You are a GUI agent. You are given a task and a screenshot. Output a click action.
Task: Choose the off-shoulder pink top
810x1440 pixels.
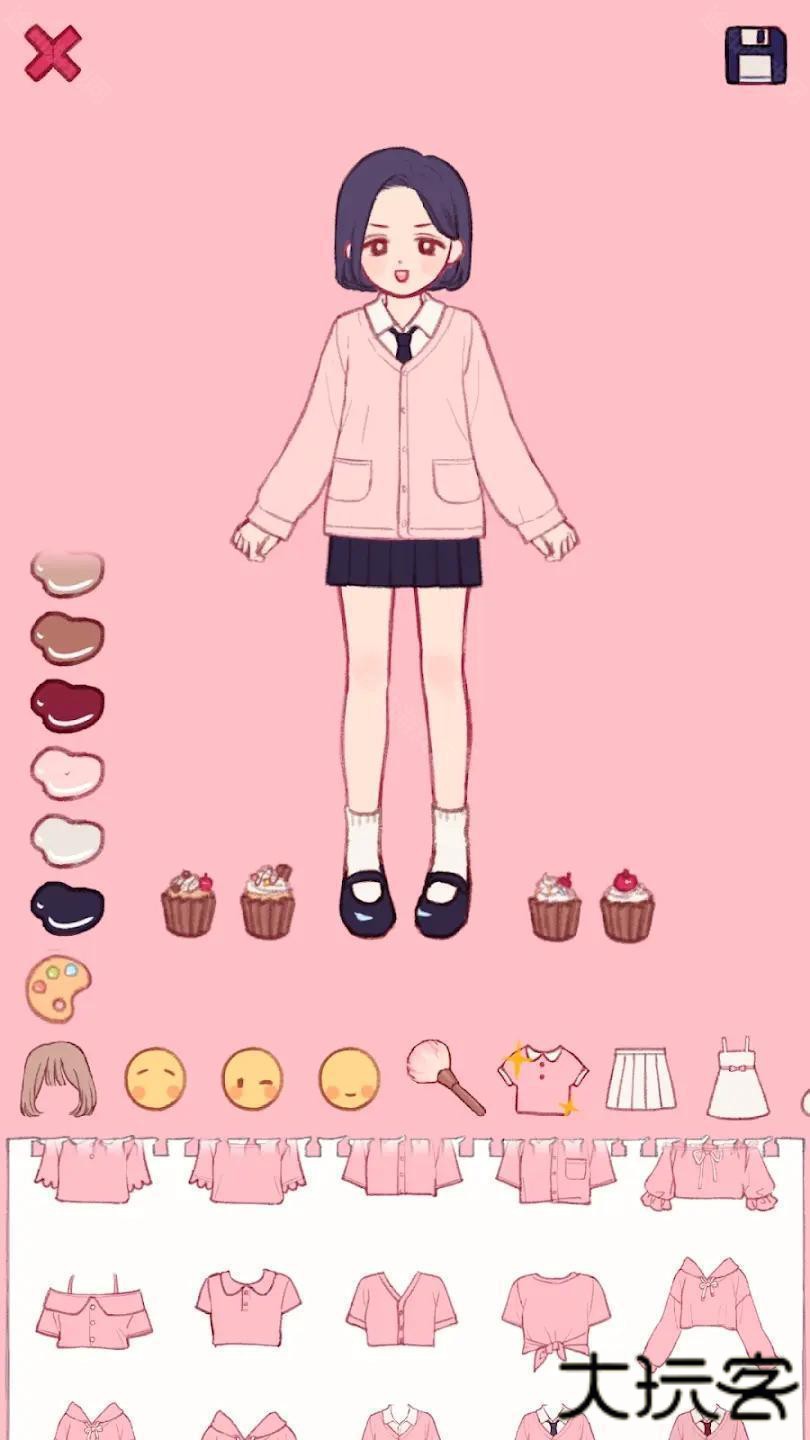94,1310
